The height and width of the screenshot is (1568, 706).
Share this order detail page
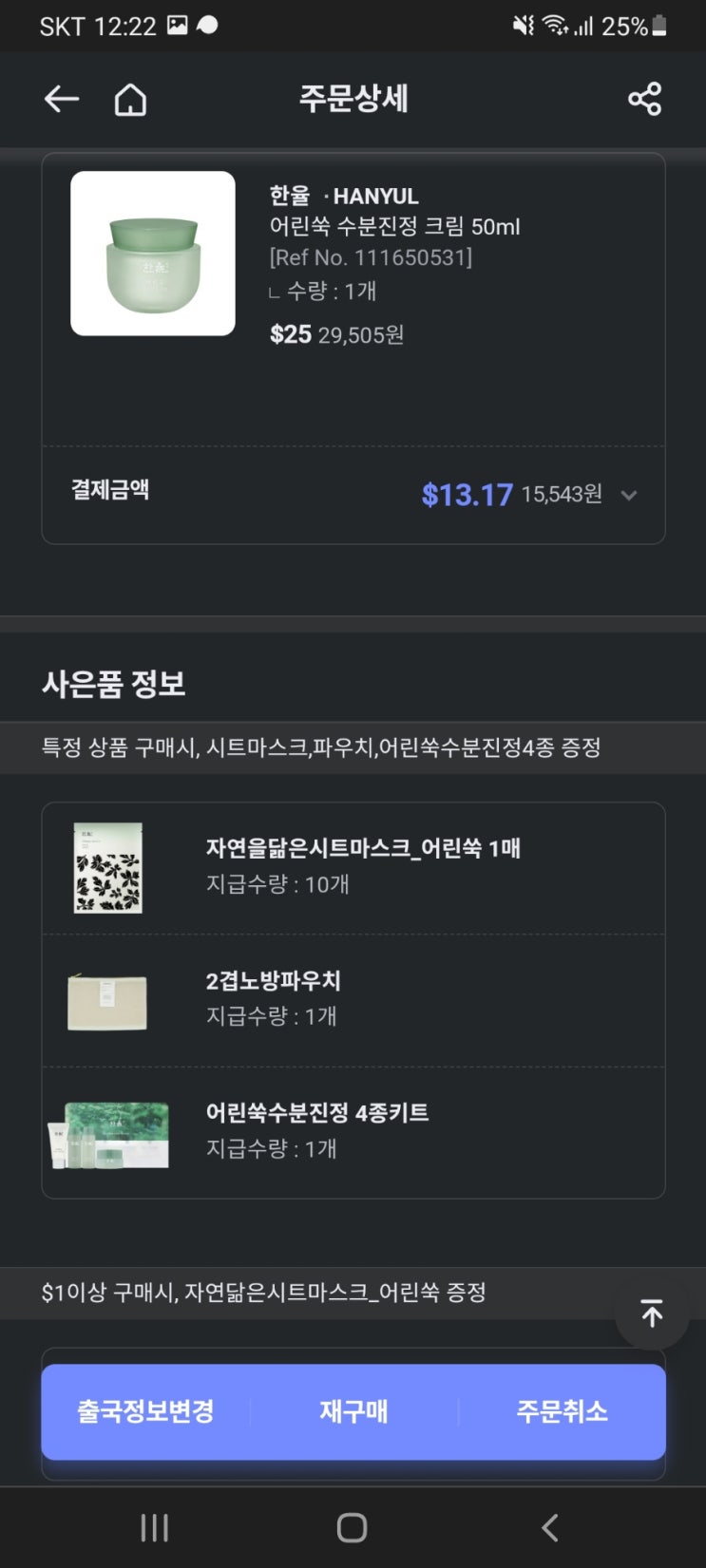tap(644, 99)
